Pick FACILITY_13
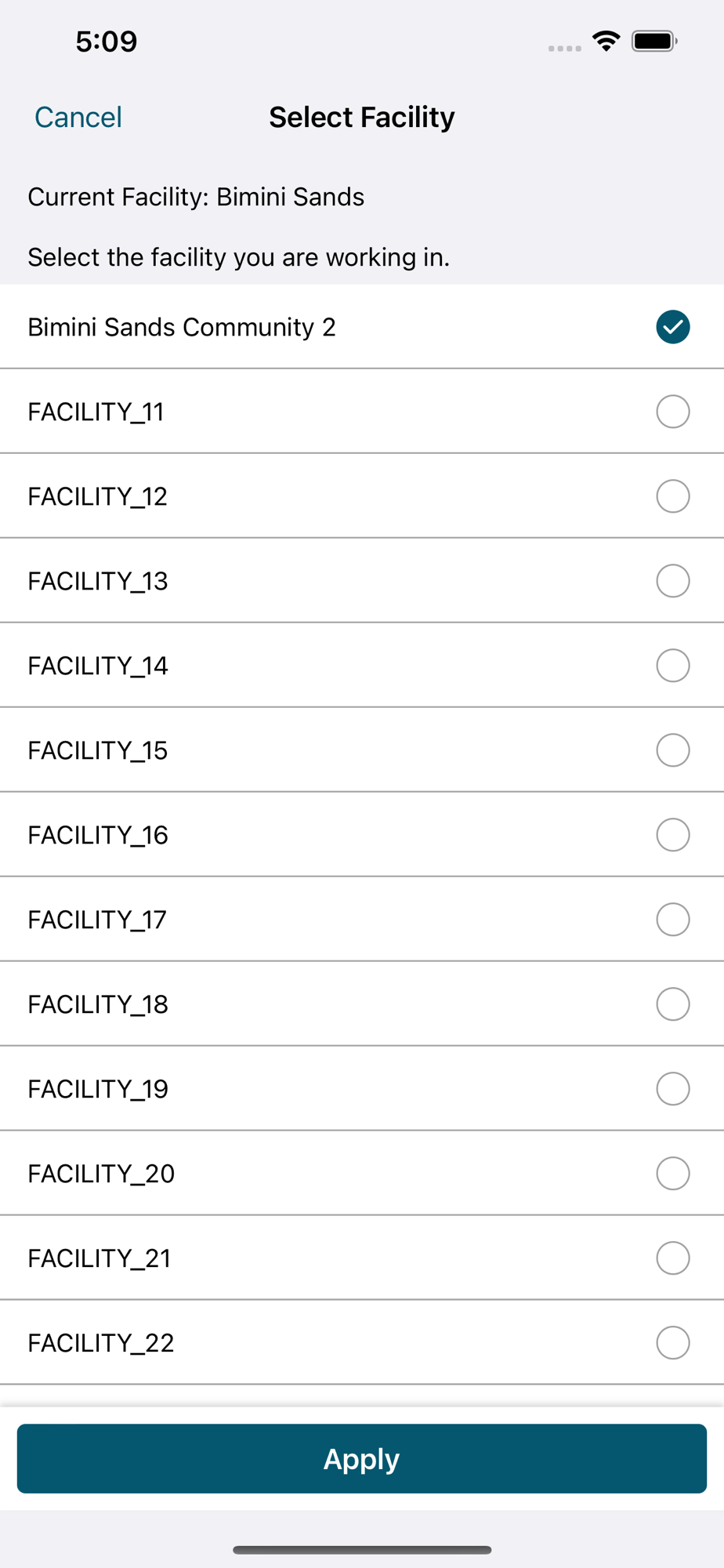This screenshot has height=1568, width=724. [x=362, y=581]
